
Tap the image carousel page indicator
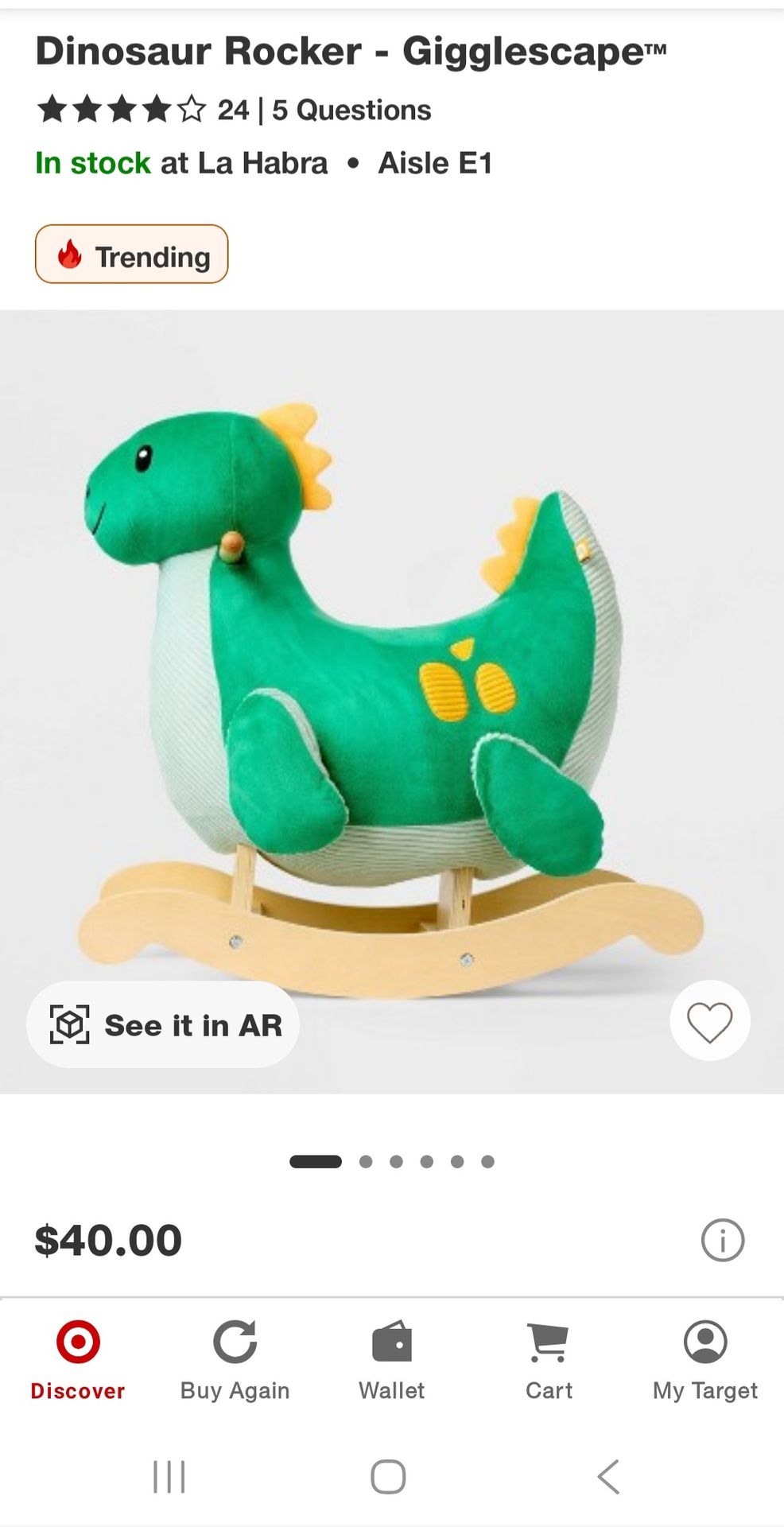392,1162
